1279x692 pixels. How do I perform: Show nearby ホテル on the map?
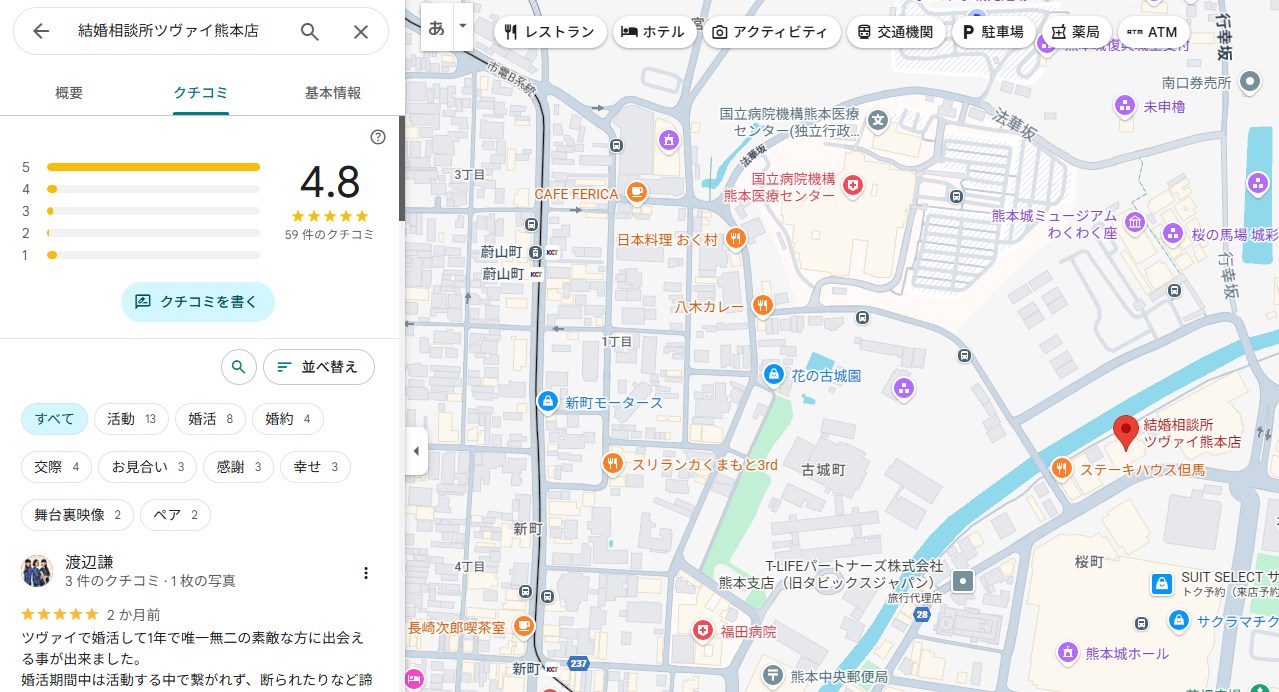click(652, 32)
